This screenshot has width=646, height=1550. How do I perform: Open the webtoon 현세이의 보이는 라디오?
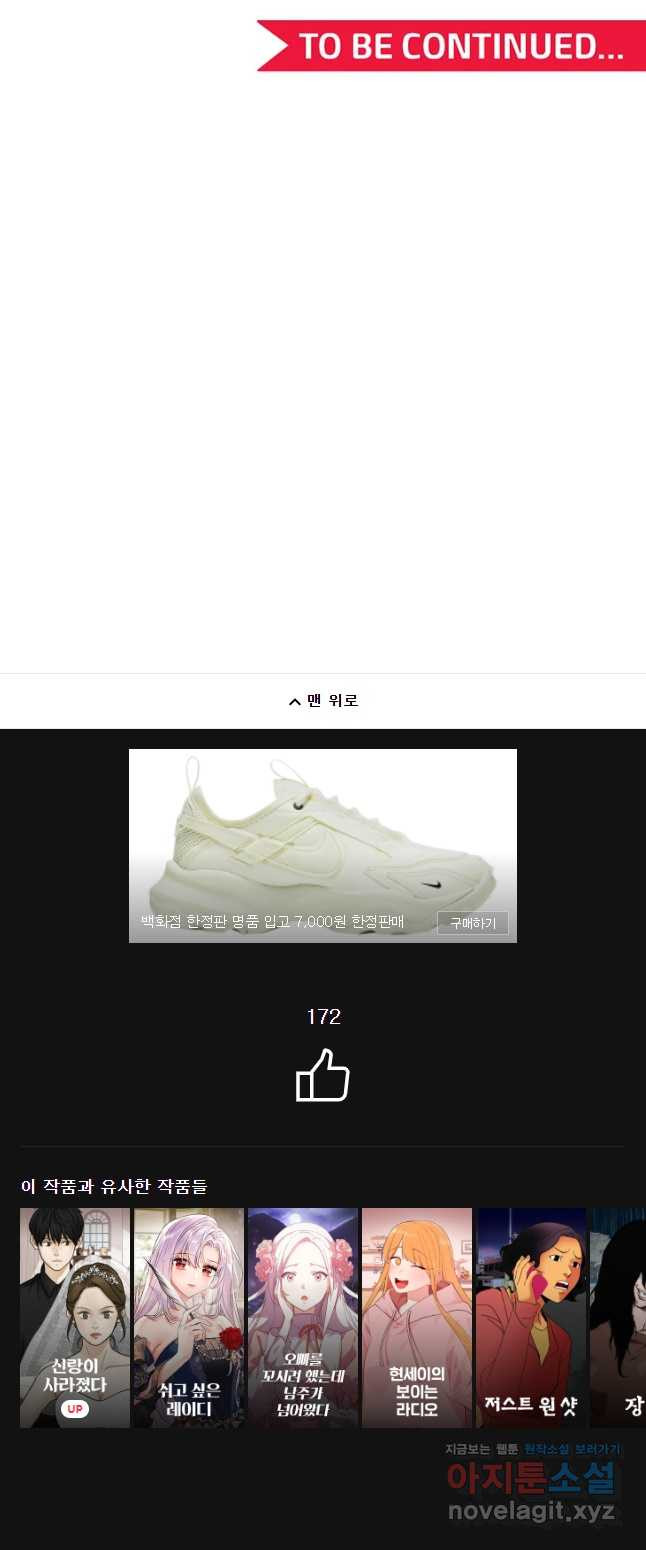click(417, 1317)
